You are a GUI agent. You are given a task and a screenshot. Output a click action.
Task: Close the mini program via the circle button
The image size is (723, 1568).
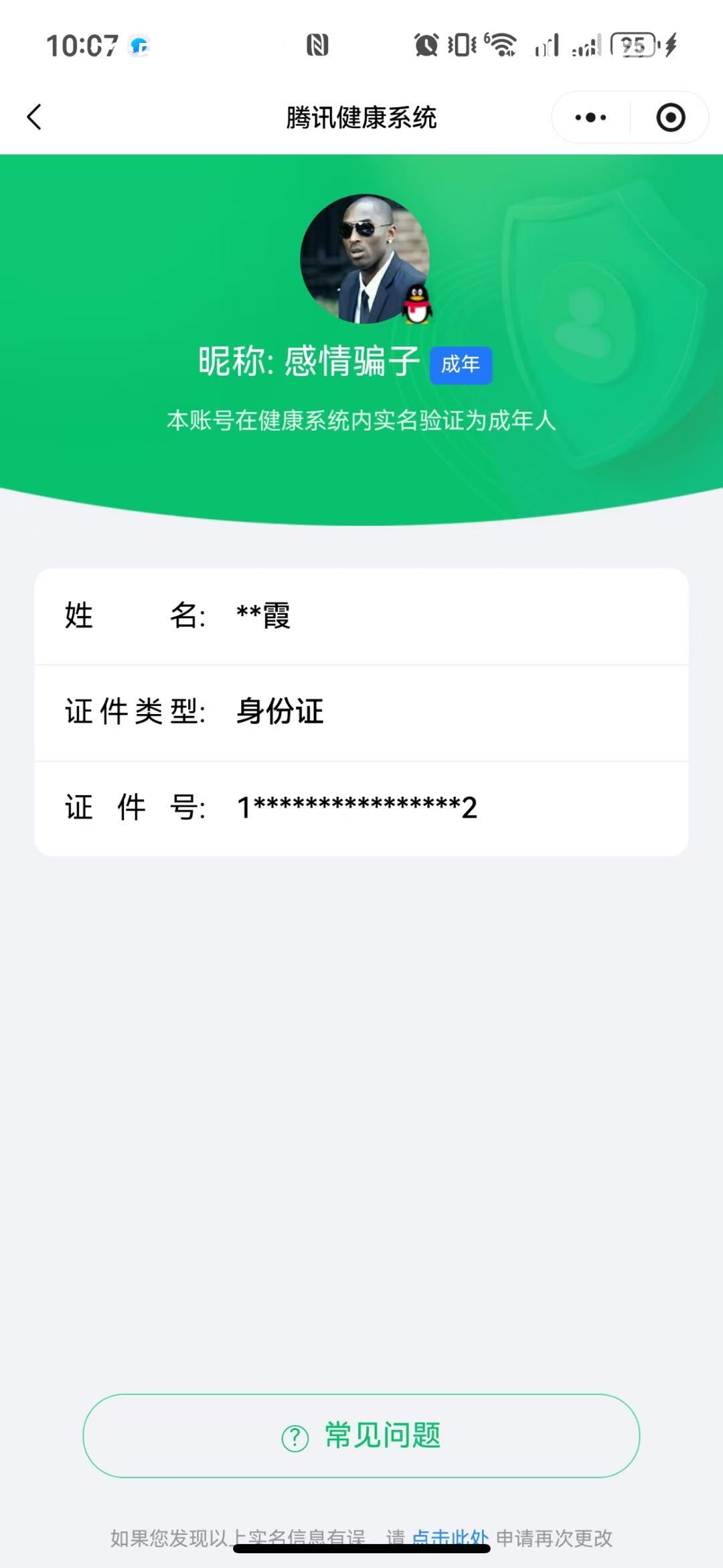coord(670,118)
